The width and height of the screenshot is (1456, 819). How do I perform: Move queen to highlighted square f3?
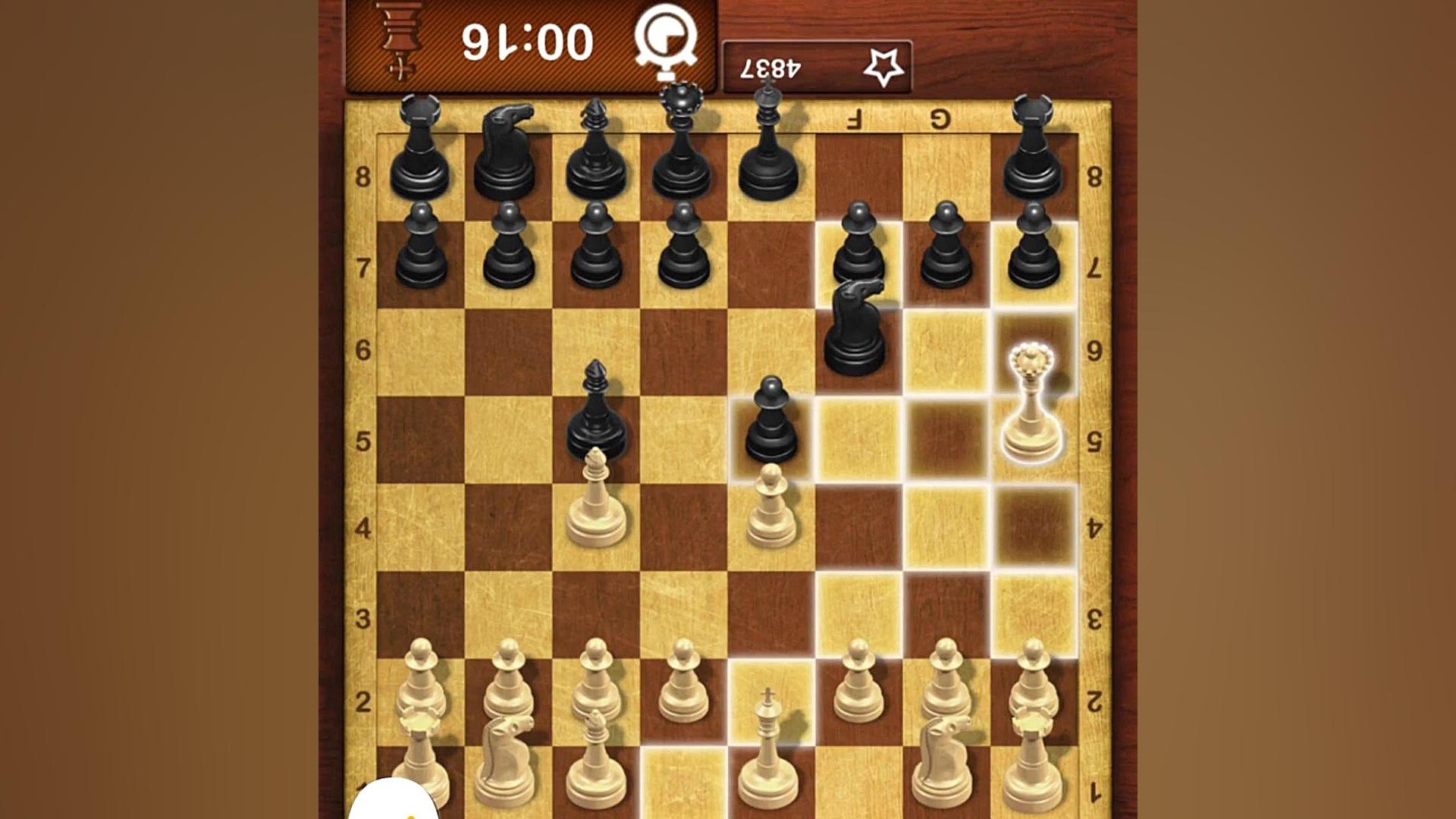[858, 614]
